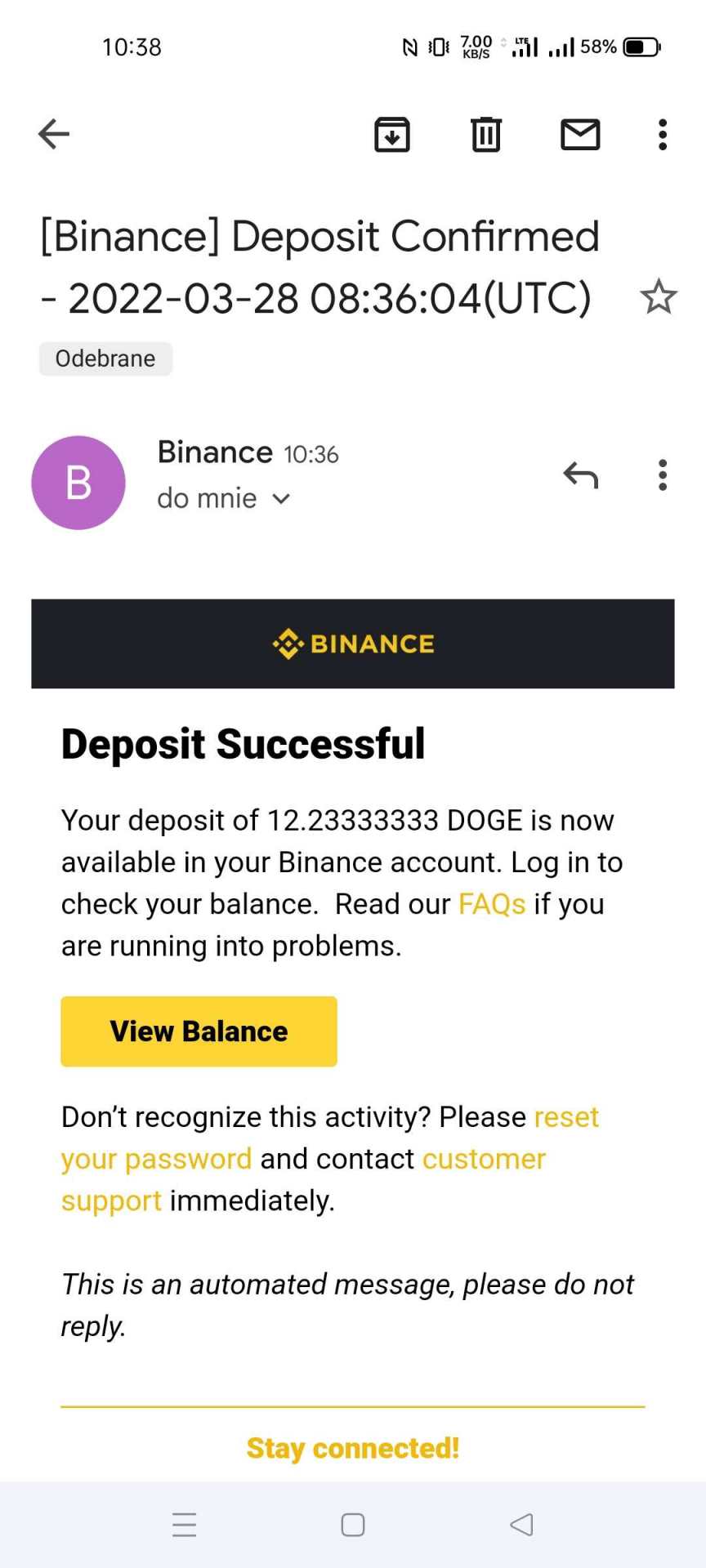Screen dimensions: 706x1568
Task: Open the customer support link
Action: coord(484,1159)
